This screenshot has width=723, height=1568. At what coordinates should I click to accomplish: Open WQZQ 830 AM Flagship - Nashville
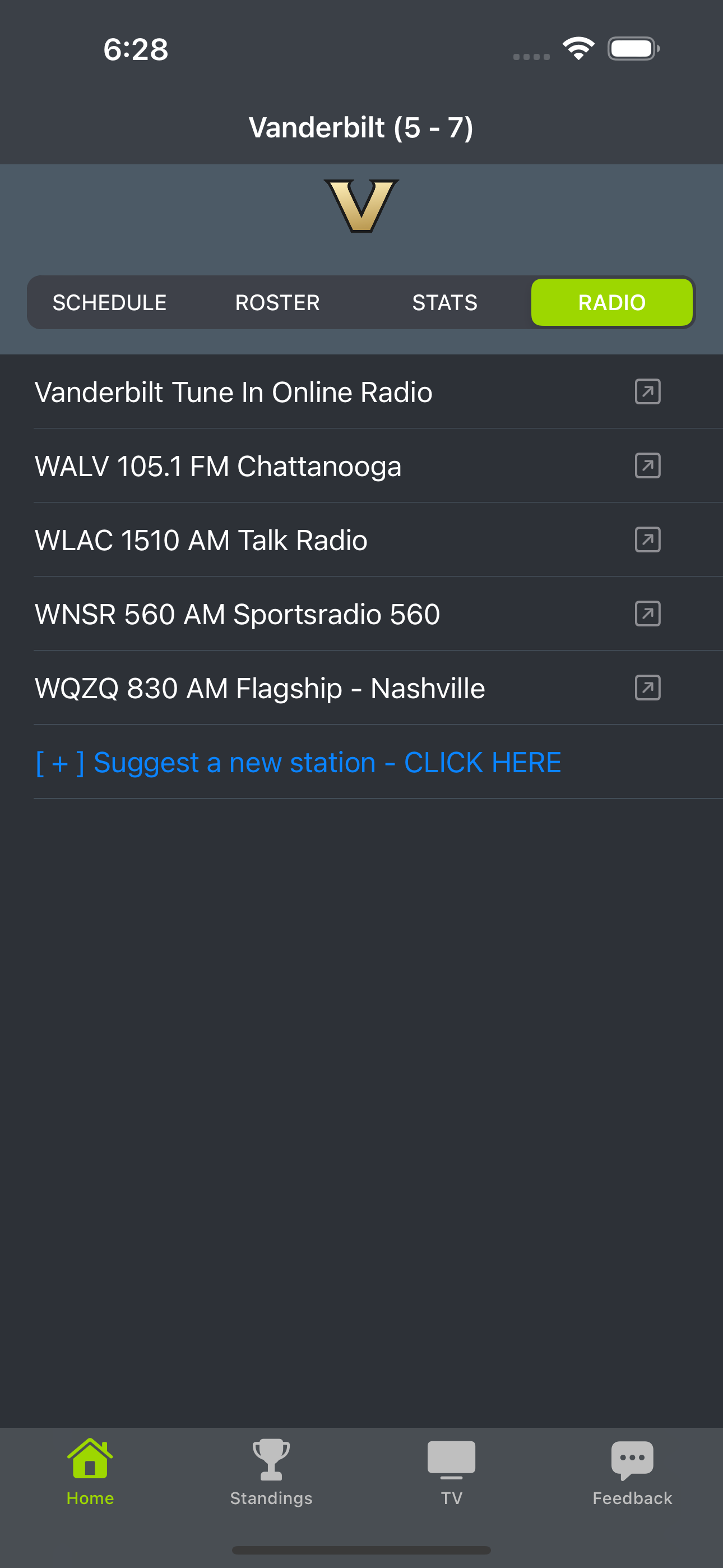click(361, 688)
